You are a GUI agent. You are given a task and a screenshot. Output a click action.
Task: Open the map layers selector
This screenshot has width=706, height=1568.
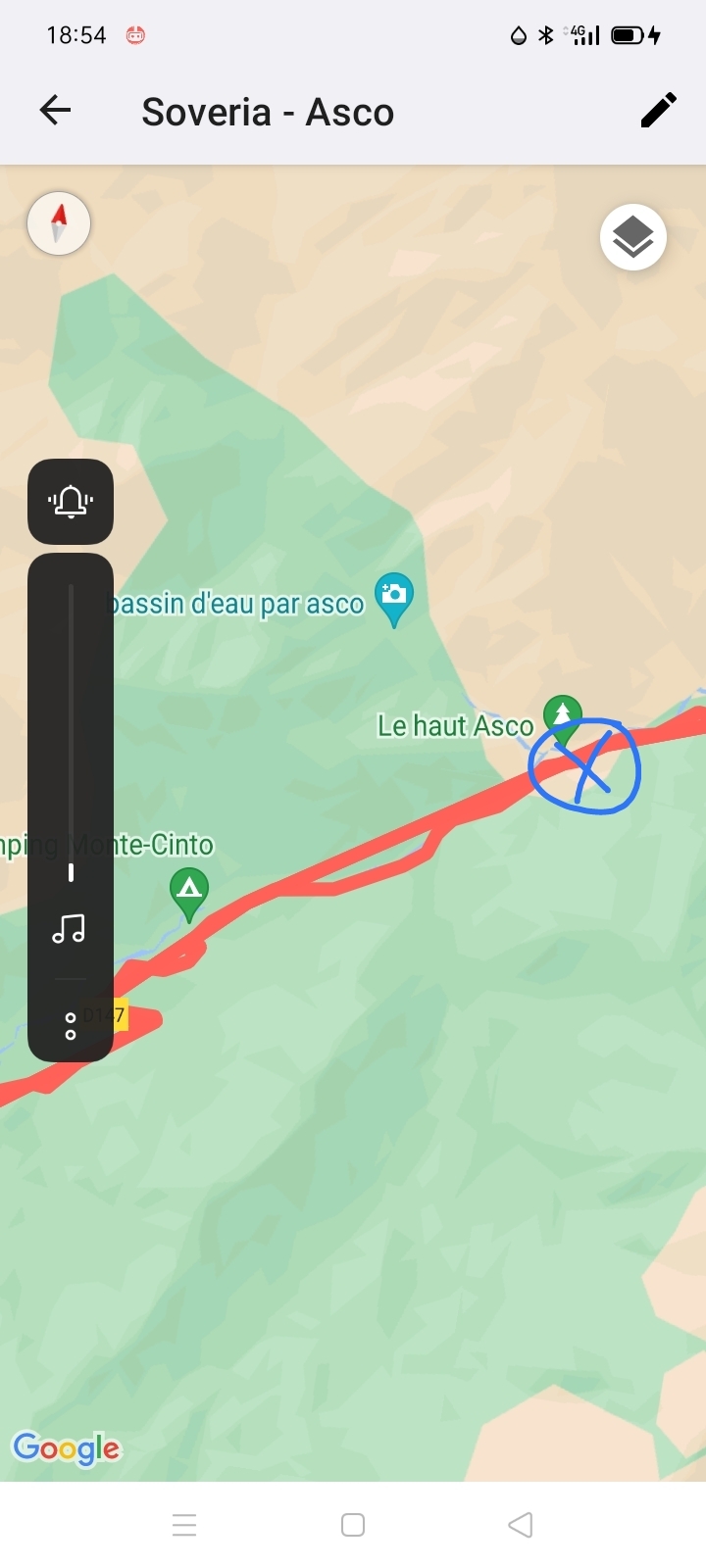click(x=633, y=237)
